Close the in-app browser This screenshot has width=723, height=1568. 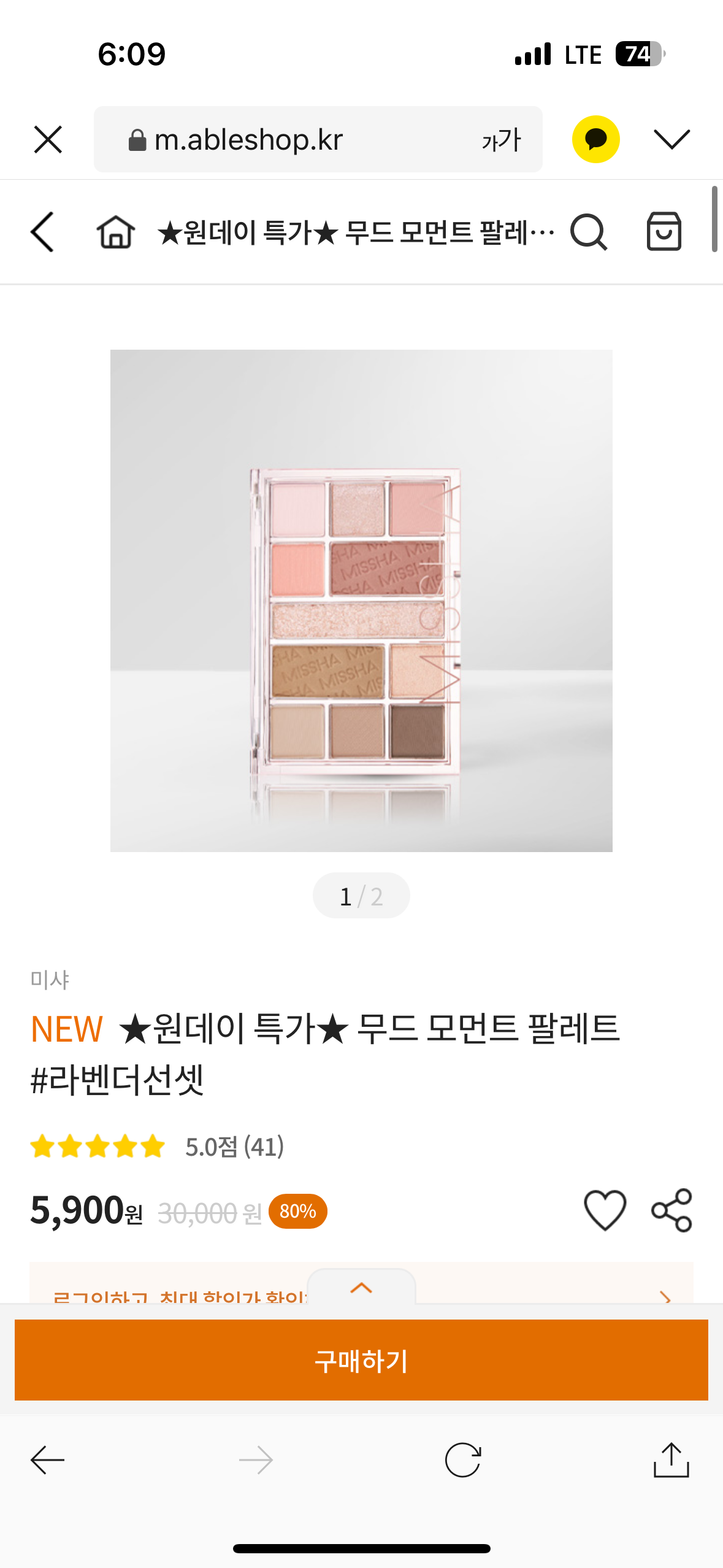tap(48, 139)
